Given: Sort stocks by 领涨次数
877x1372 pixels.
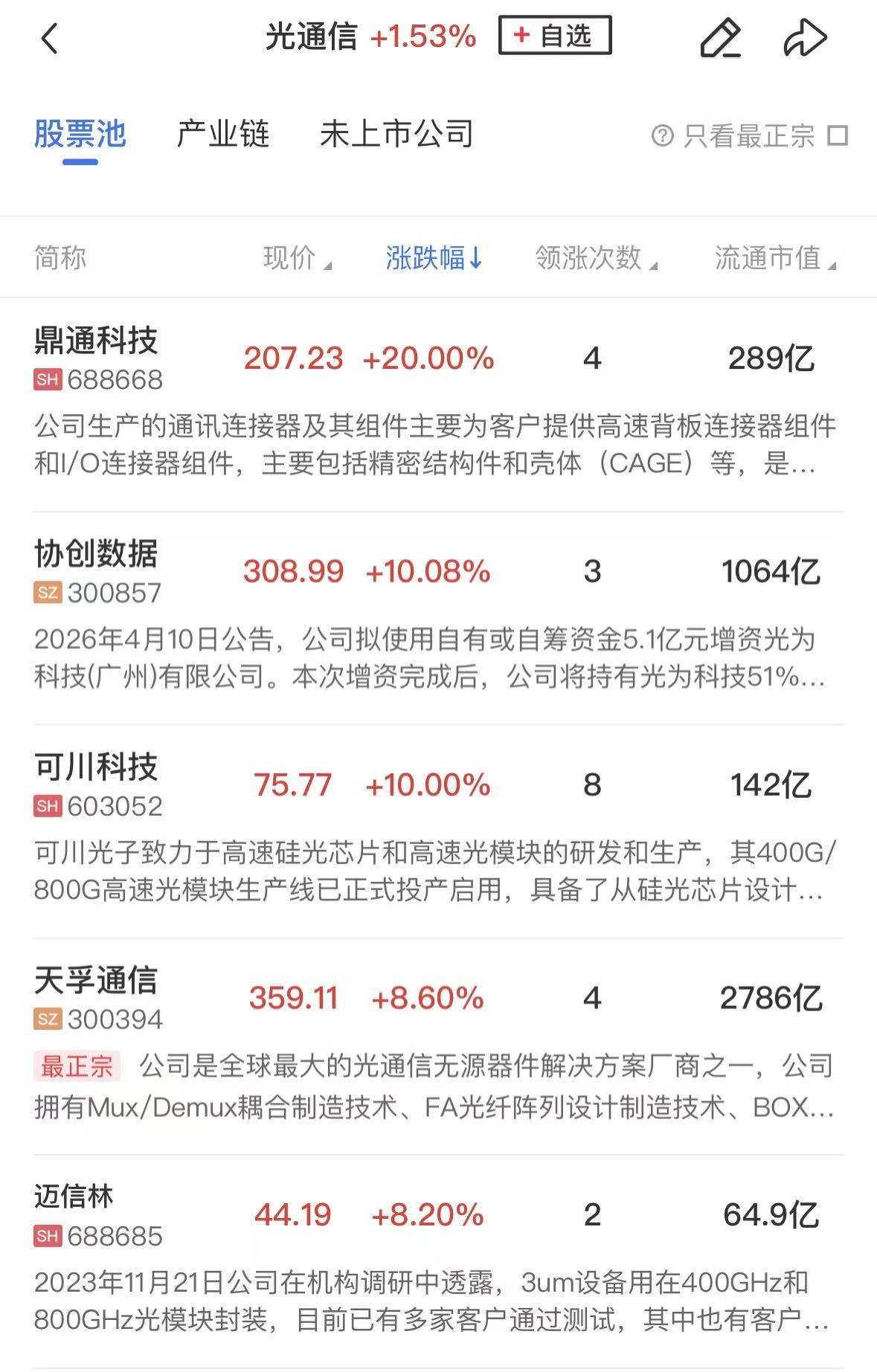Looking at the screenshot, I should click(596, 258).
